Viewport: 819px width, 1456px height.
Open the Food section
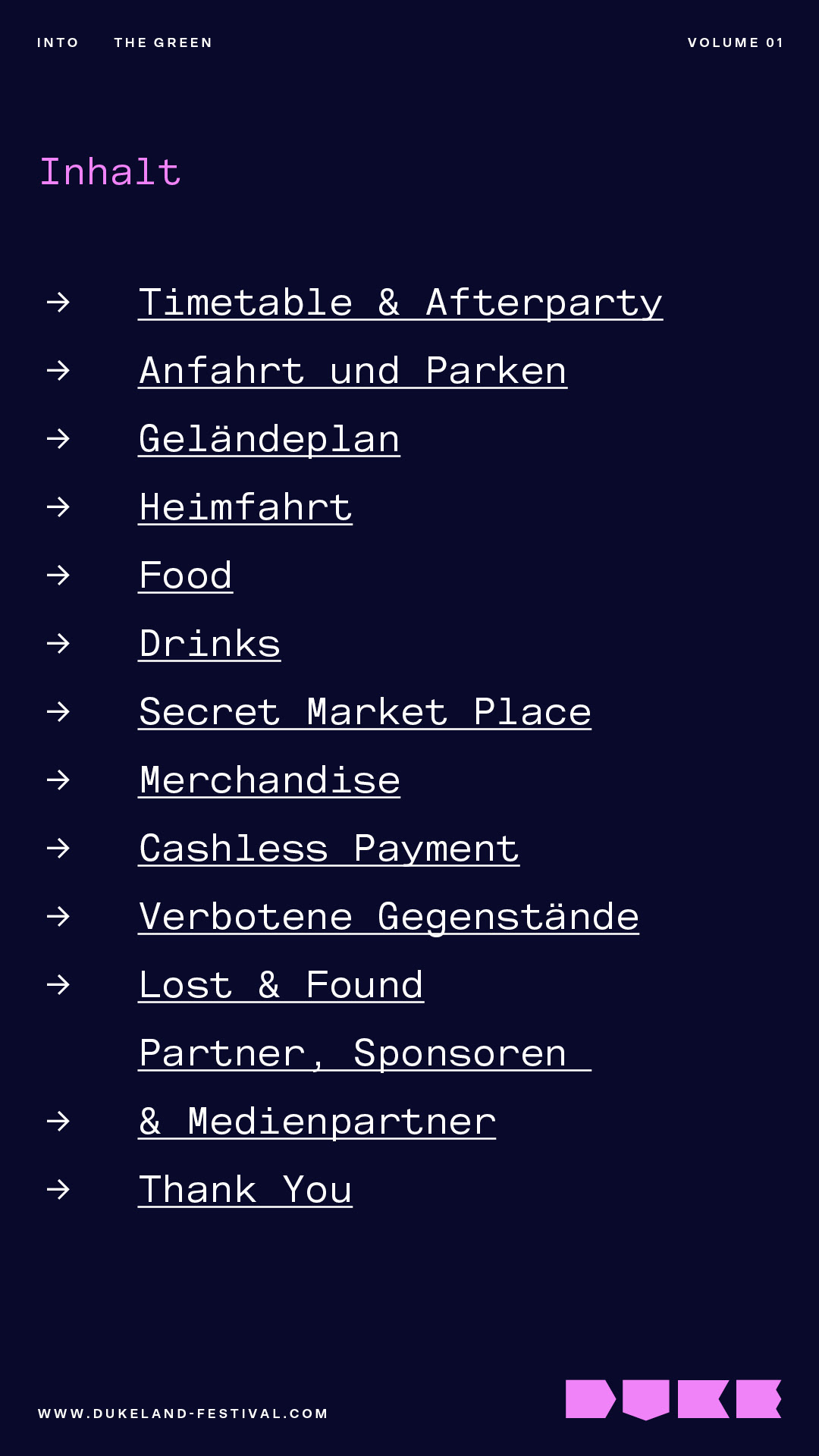pyautogui.click(x=186, y=576)
